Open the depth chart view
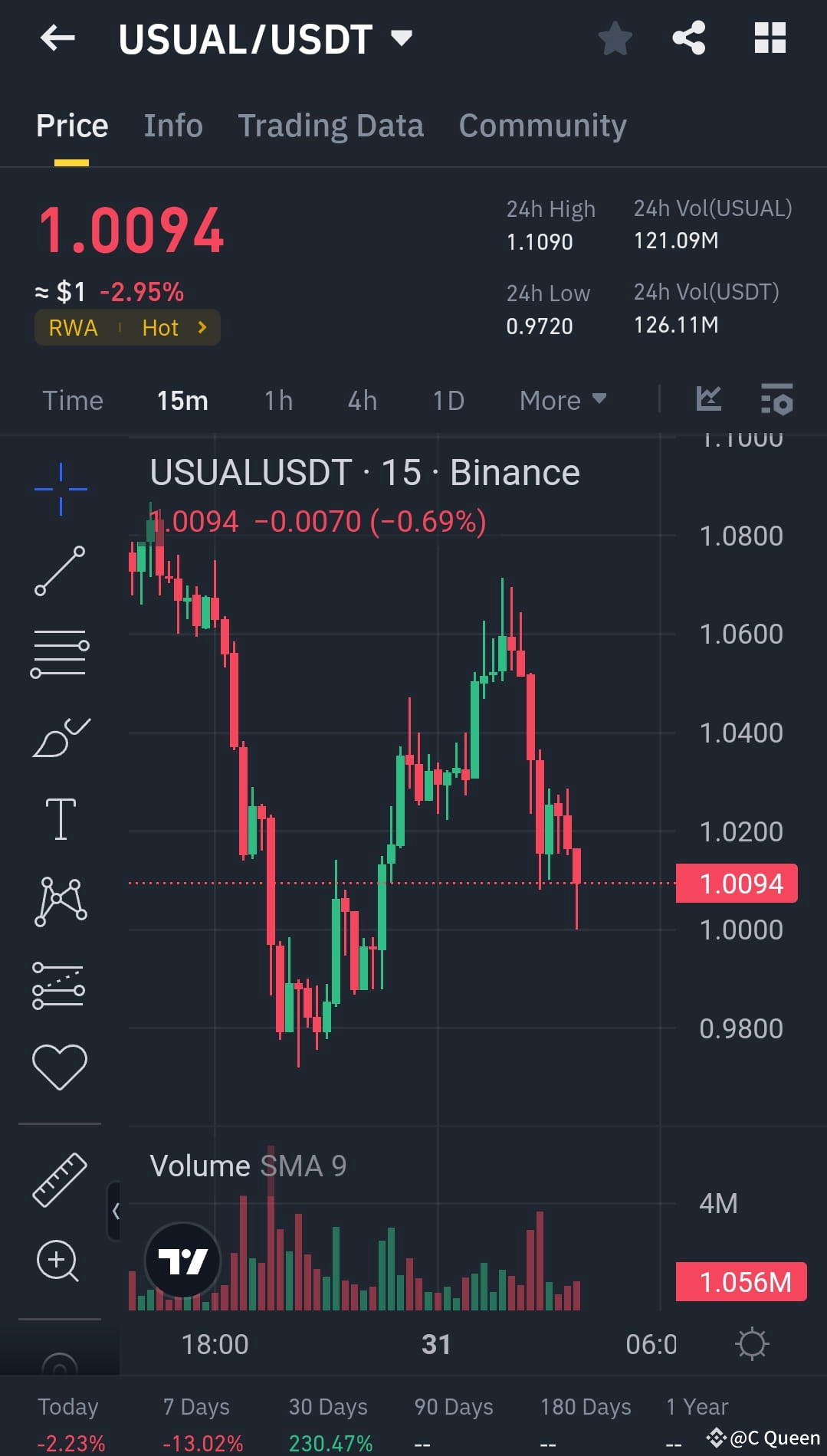This screenshot has height=1456, width=827. coord(707,399)
